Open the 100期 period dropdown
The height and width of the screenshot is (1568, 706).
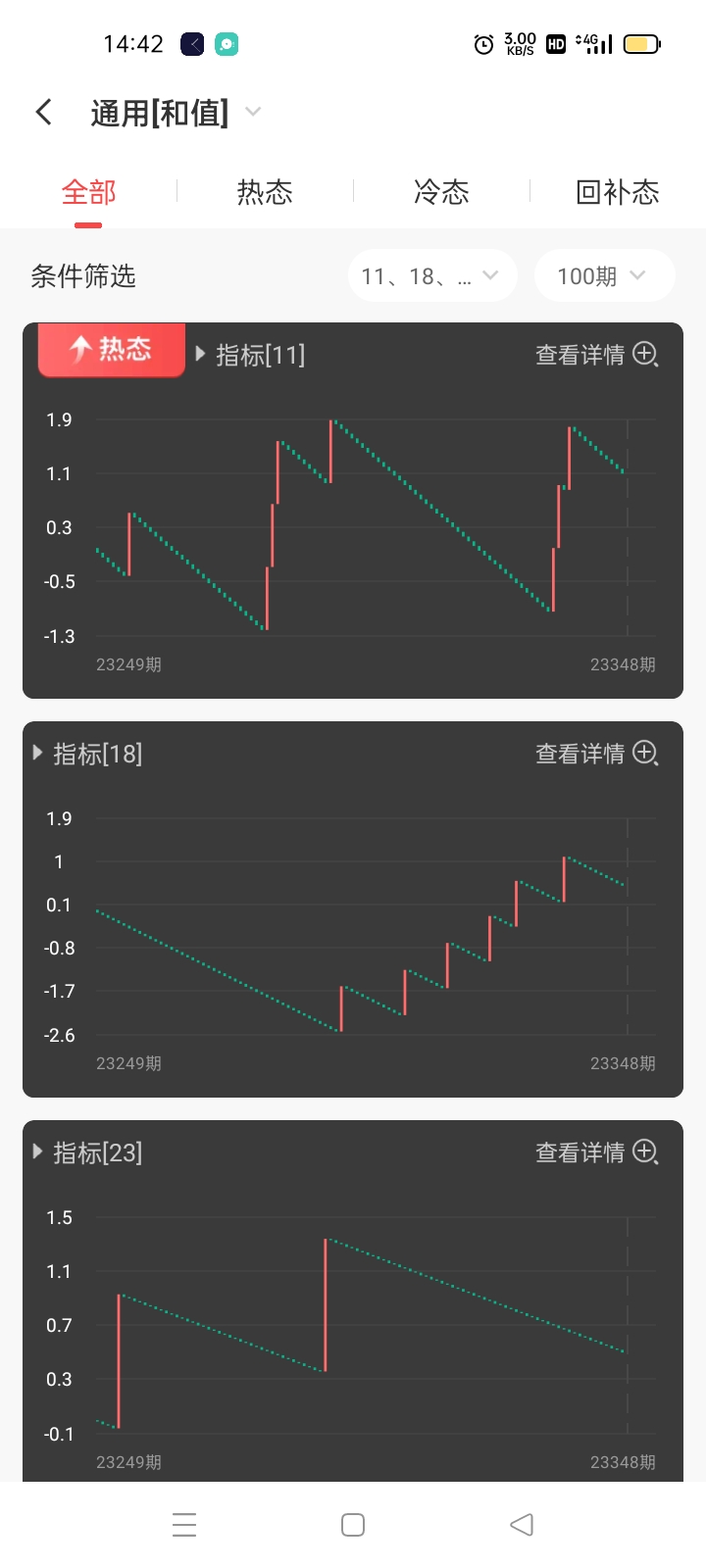[604, 275]
